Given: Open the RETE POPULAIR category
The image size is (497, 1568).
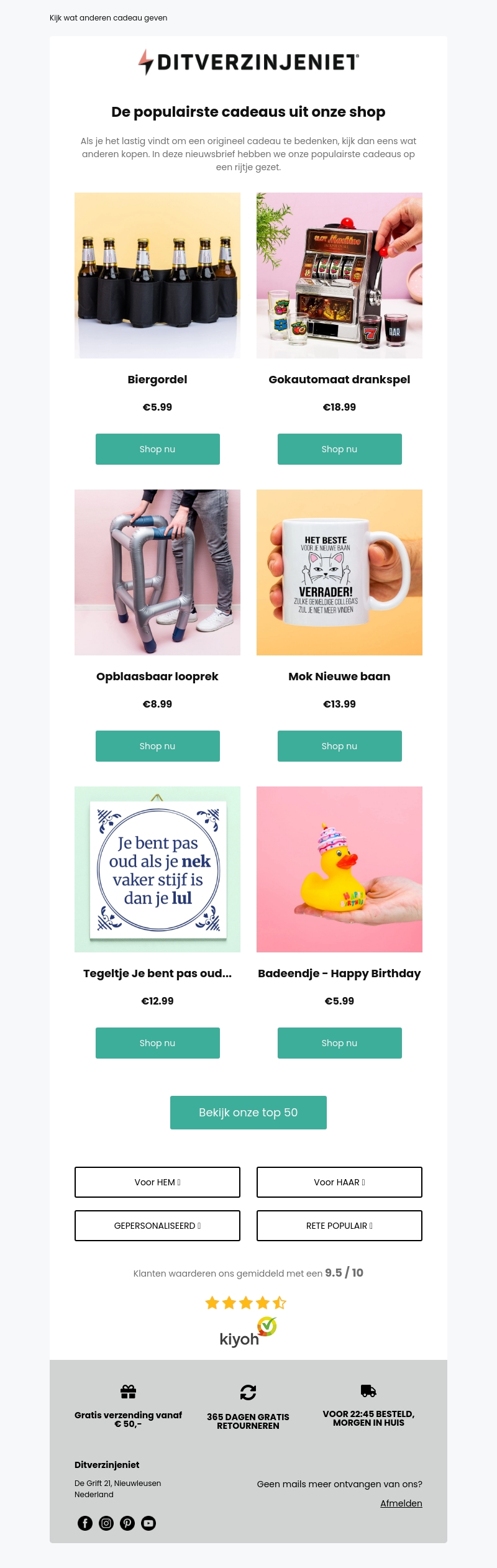Looking at the screenshot, I should 339,1226.
